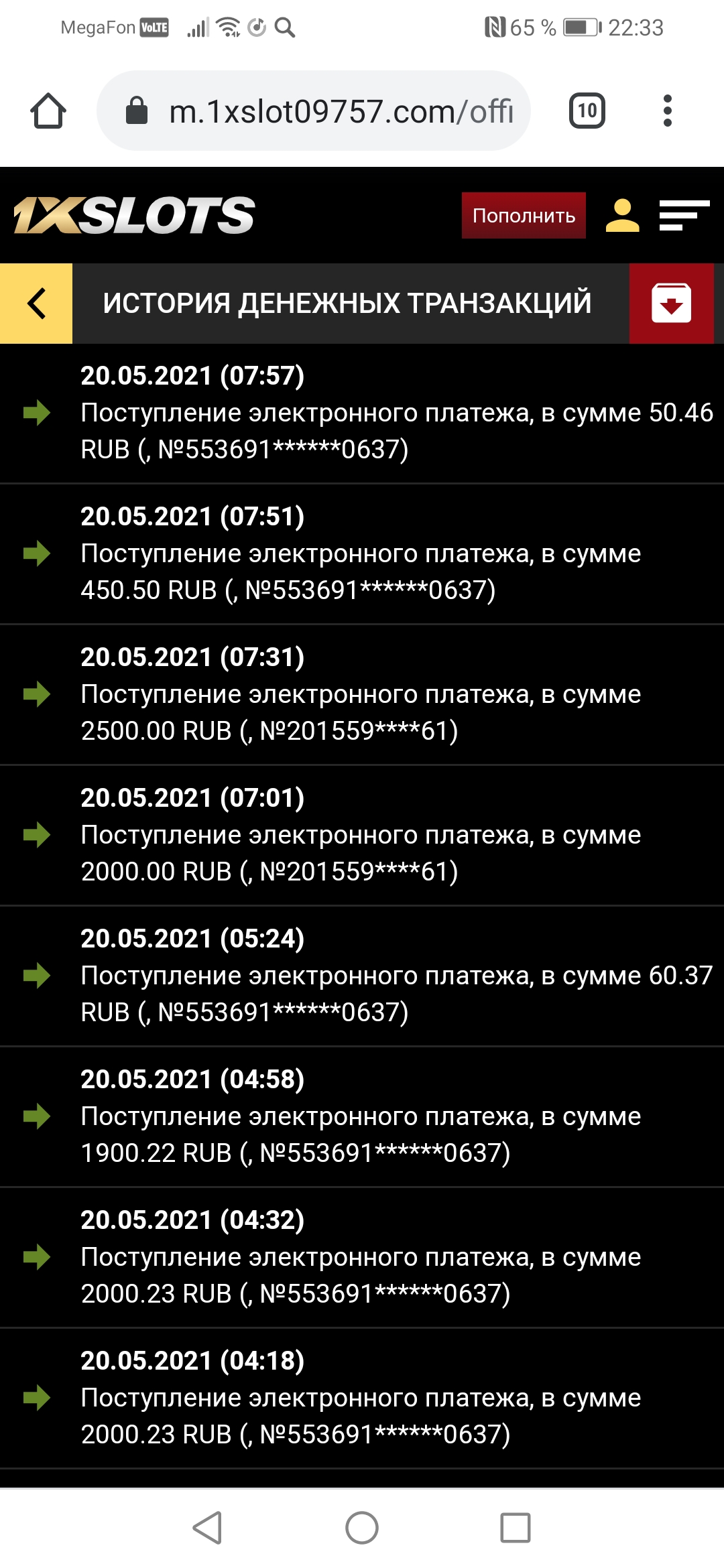The image size is (724, 1568).
Task: Open the 1XSLOTS logo home link
Action: coord(134,216)
